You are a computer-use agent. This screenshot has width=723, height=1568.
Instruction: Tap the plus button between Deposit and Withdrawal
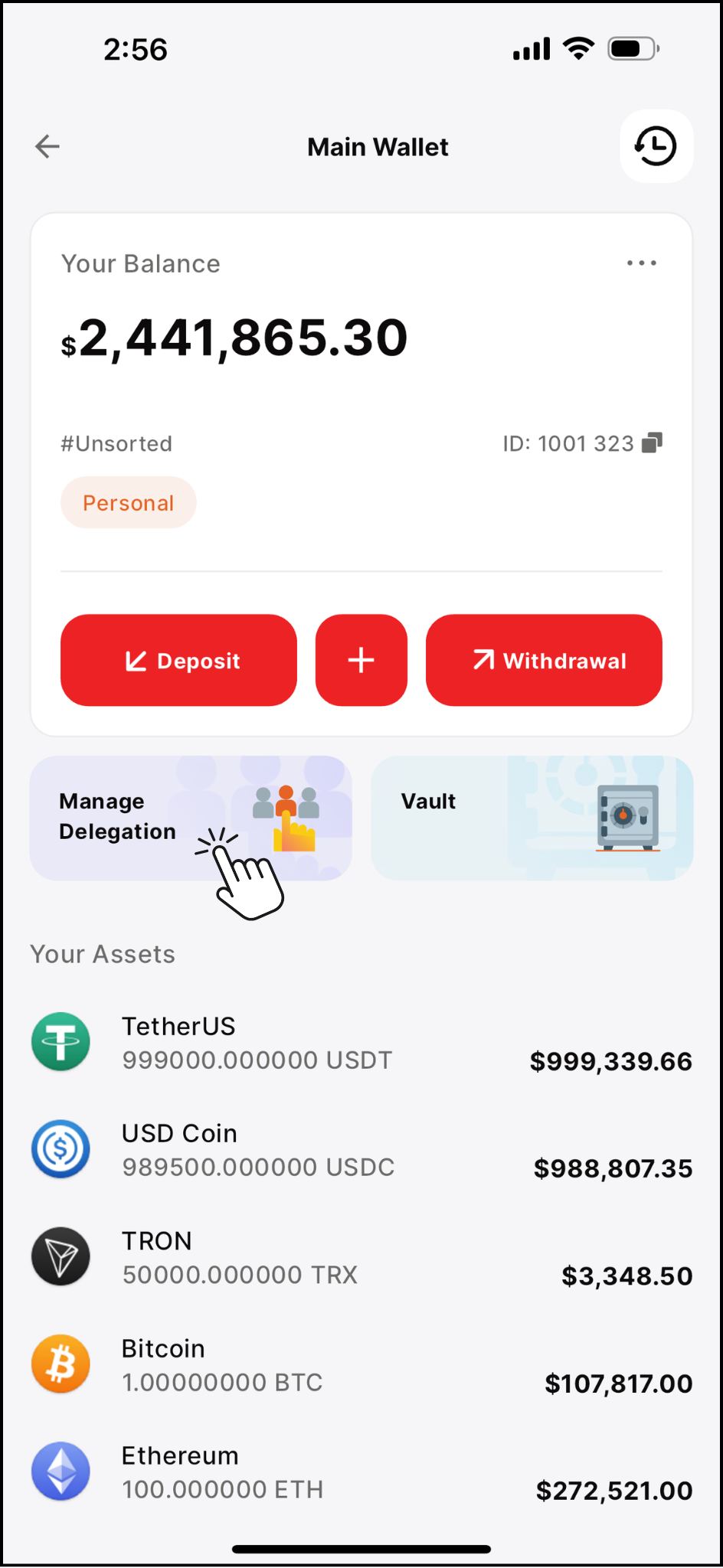click(361, 660)
